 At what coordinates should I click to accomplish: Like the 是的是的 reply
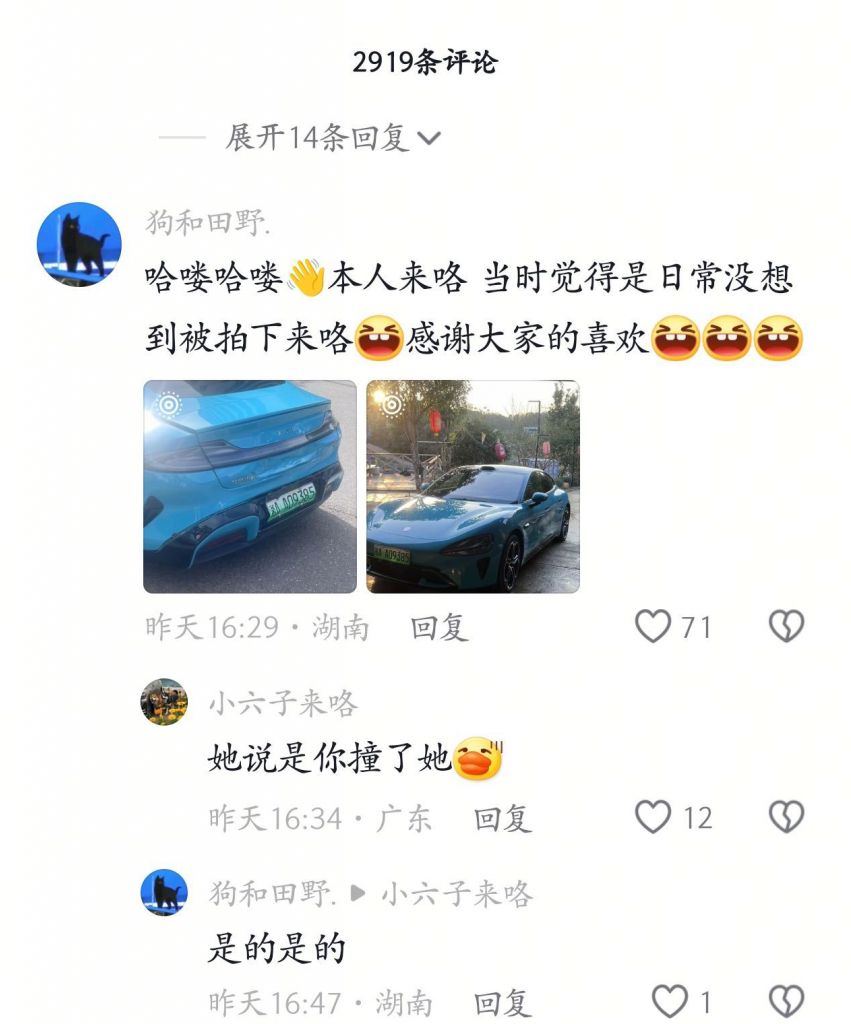pos(670,1002)
